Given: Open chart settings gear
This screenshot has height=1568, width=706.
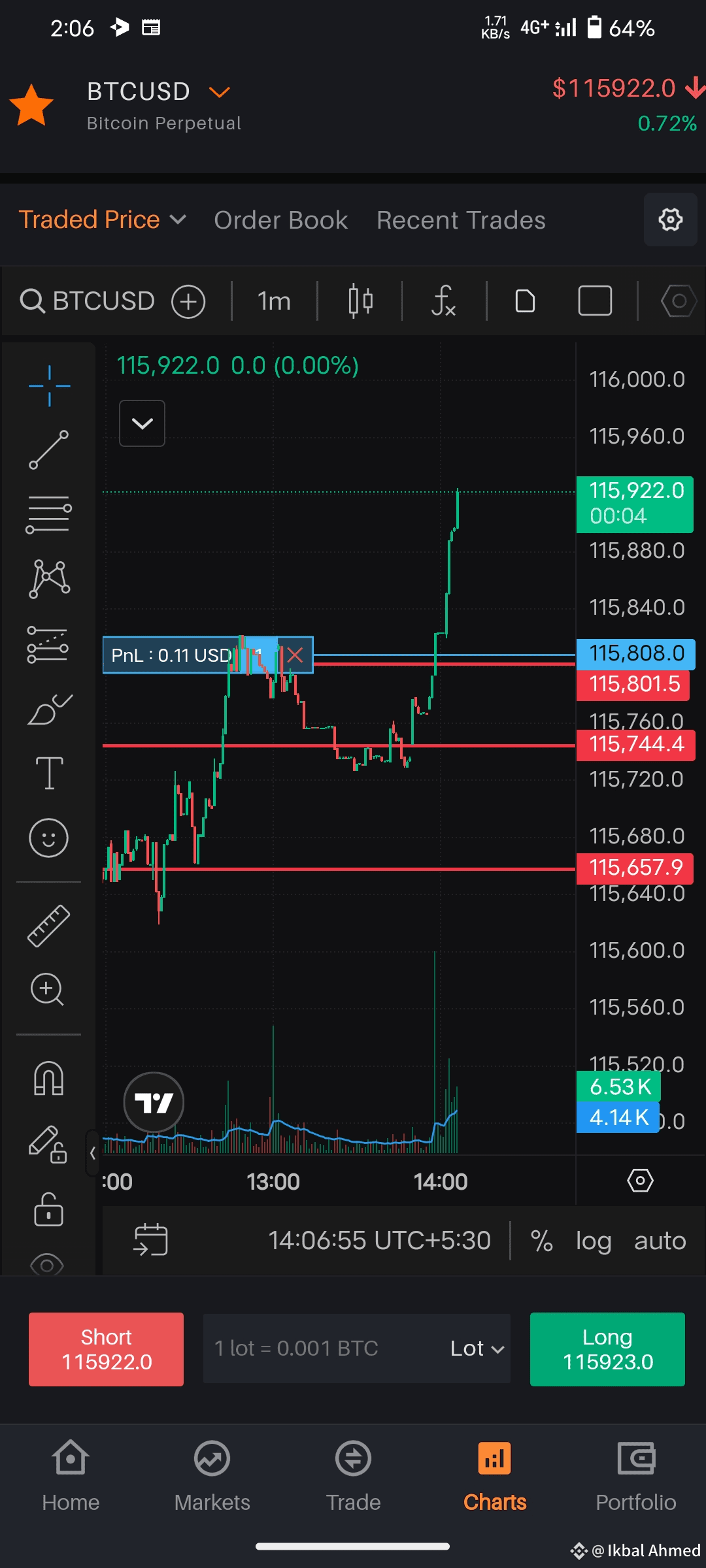Looking at the screenshot, I should tap(670, 220).
